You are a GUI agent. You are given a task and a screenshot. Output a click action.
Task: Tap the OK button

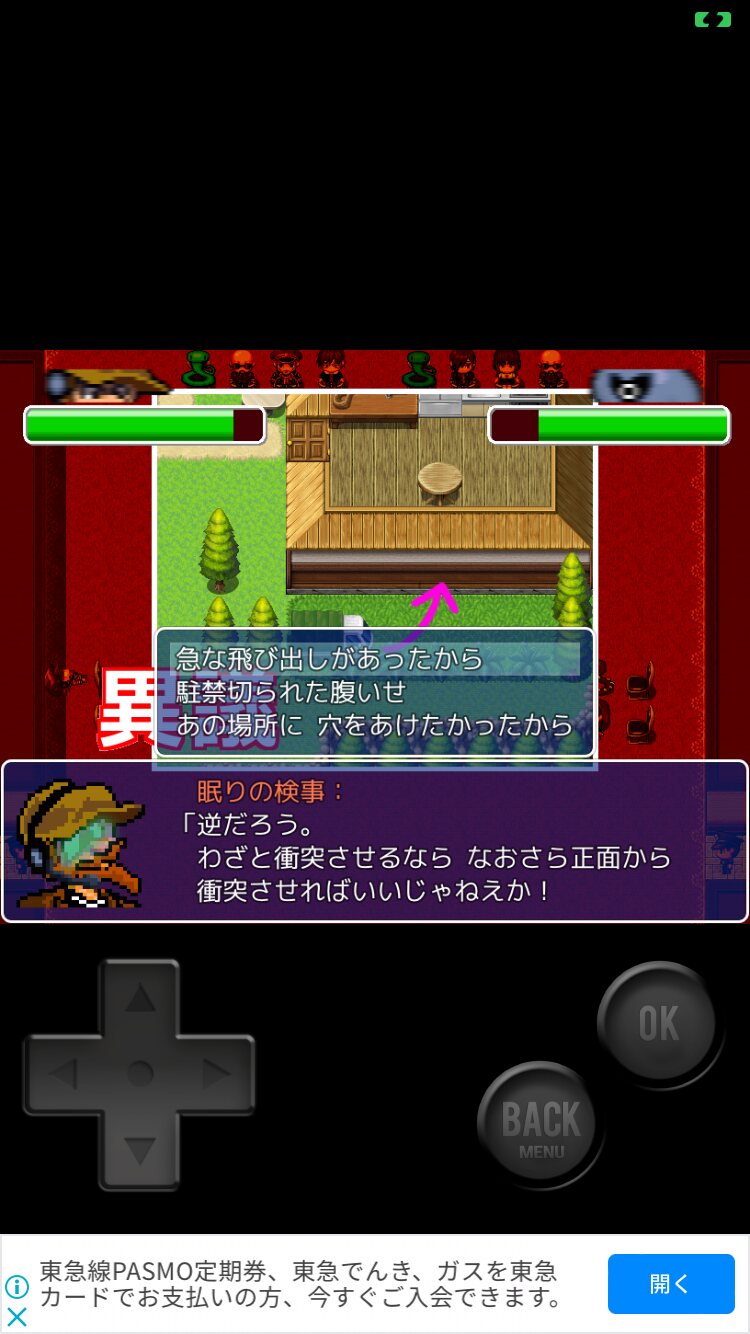click(x=659, y=1023)
